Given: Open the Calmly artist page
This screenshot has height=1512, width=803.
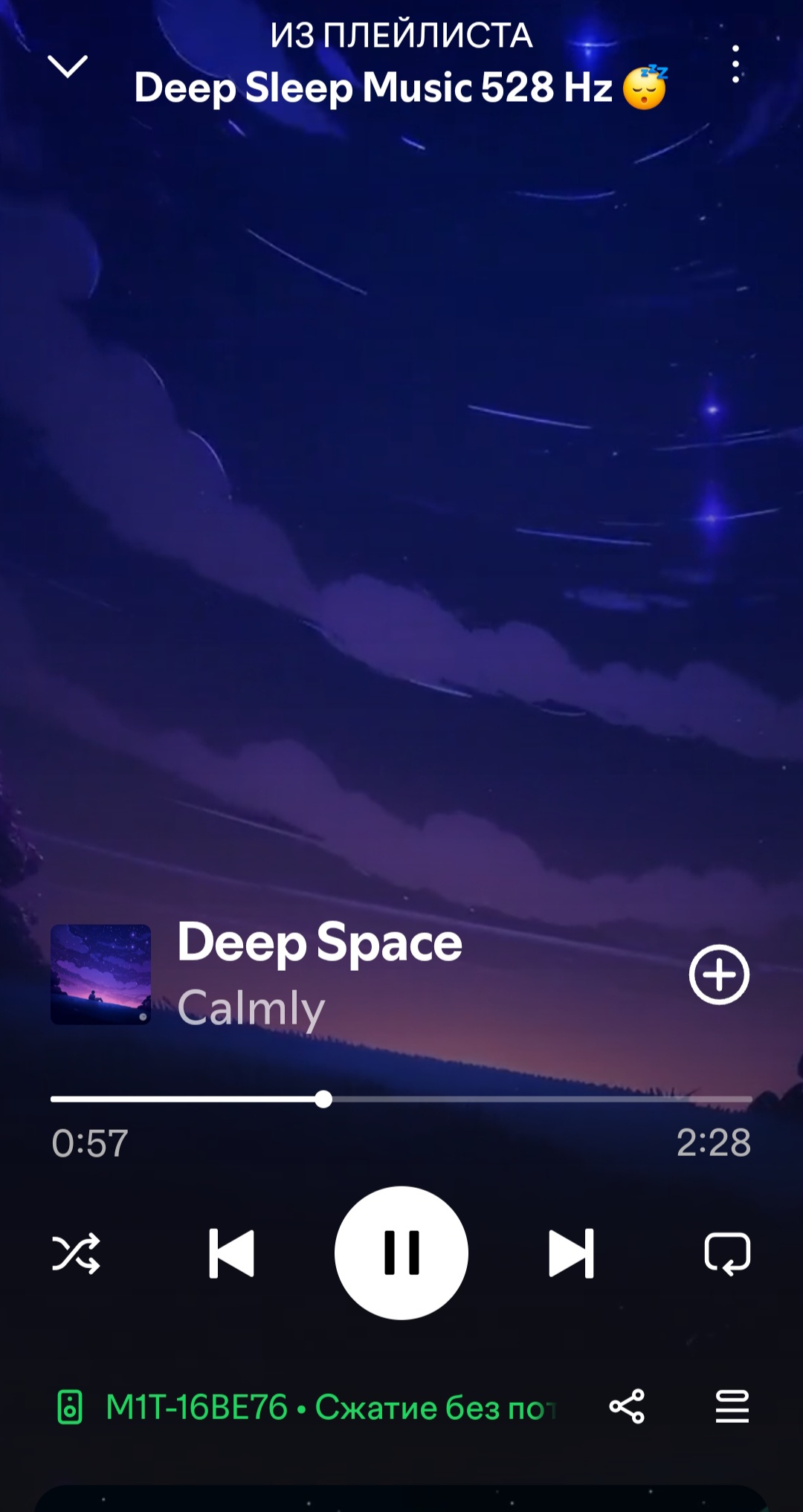Looking at the screenshot, I should (251, 1009).
